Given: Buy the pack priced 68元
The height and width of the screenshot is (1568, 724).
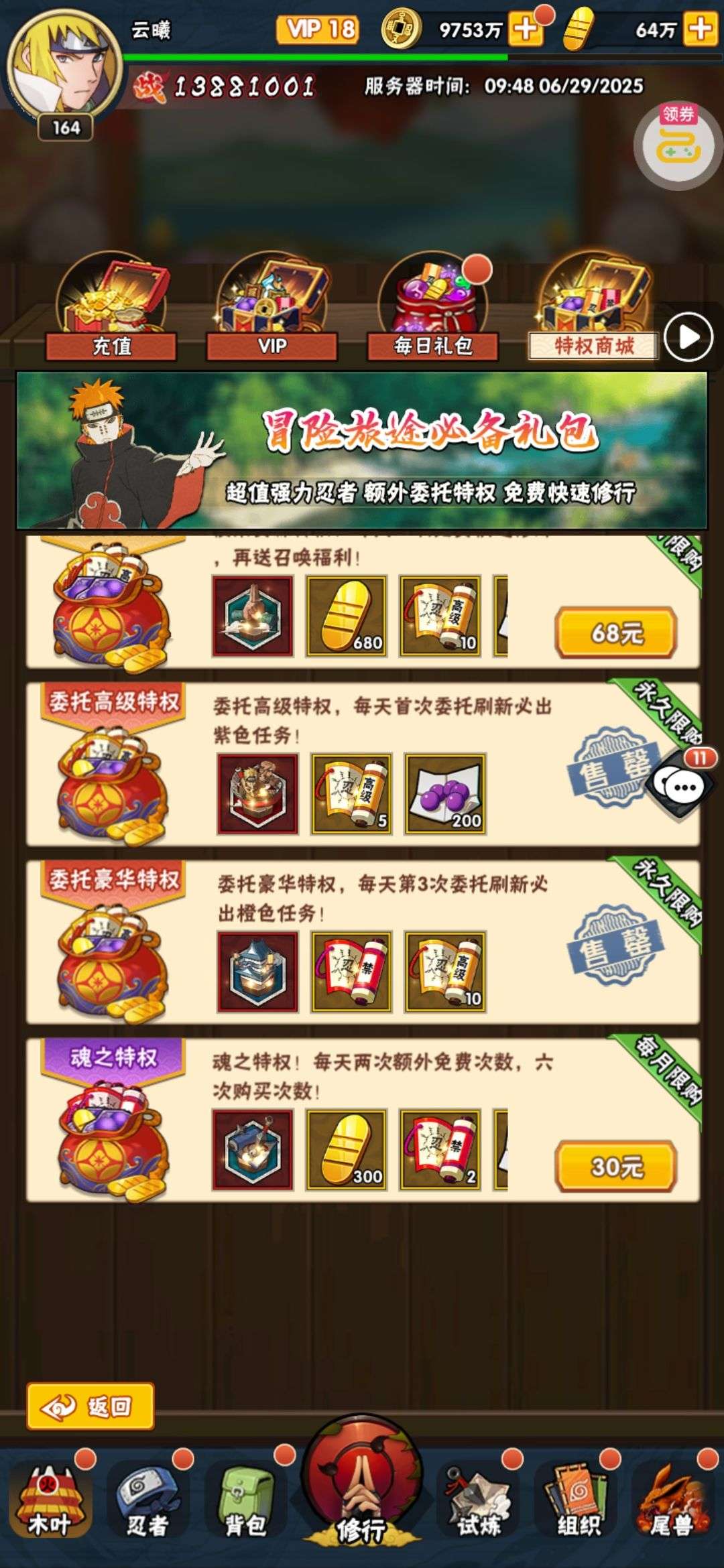Looking at the screenshot, I should pyautogui.click(x=615, y=633).
